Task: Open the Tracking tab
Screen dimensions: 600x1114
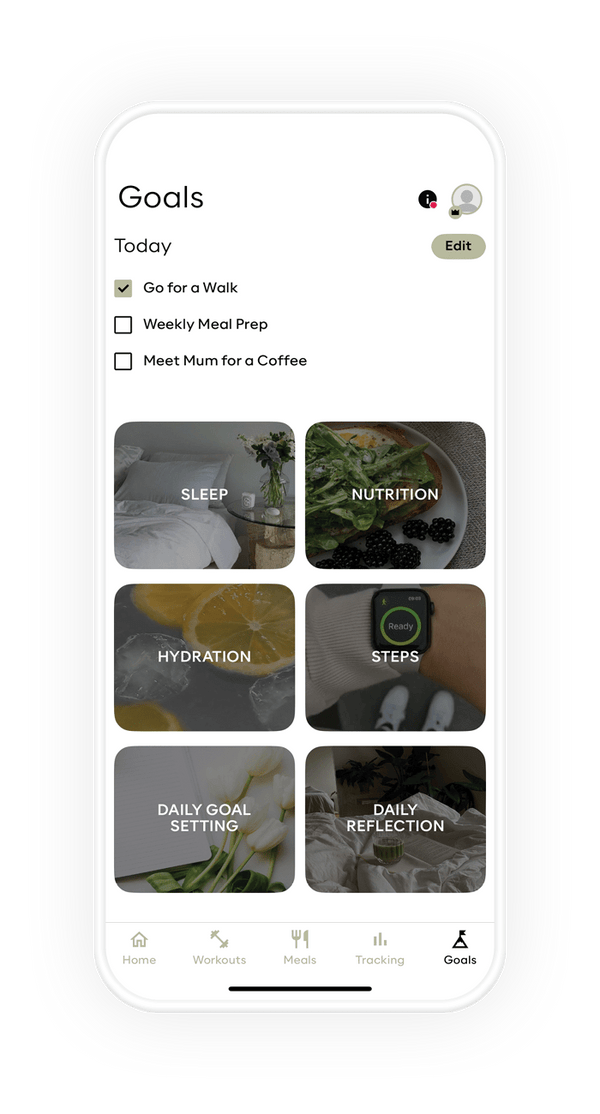Action: tap(380, 948)
